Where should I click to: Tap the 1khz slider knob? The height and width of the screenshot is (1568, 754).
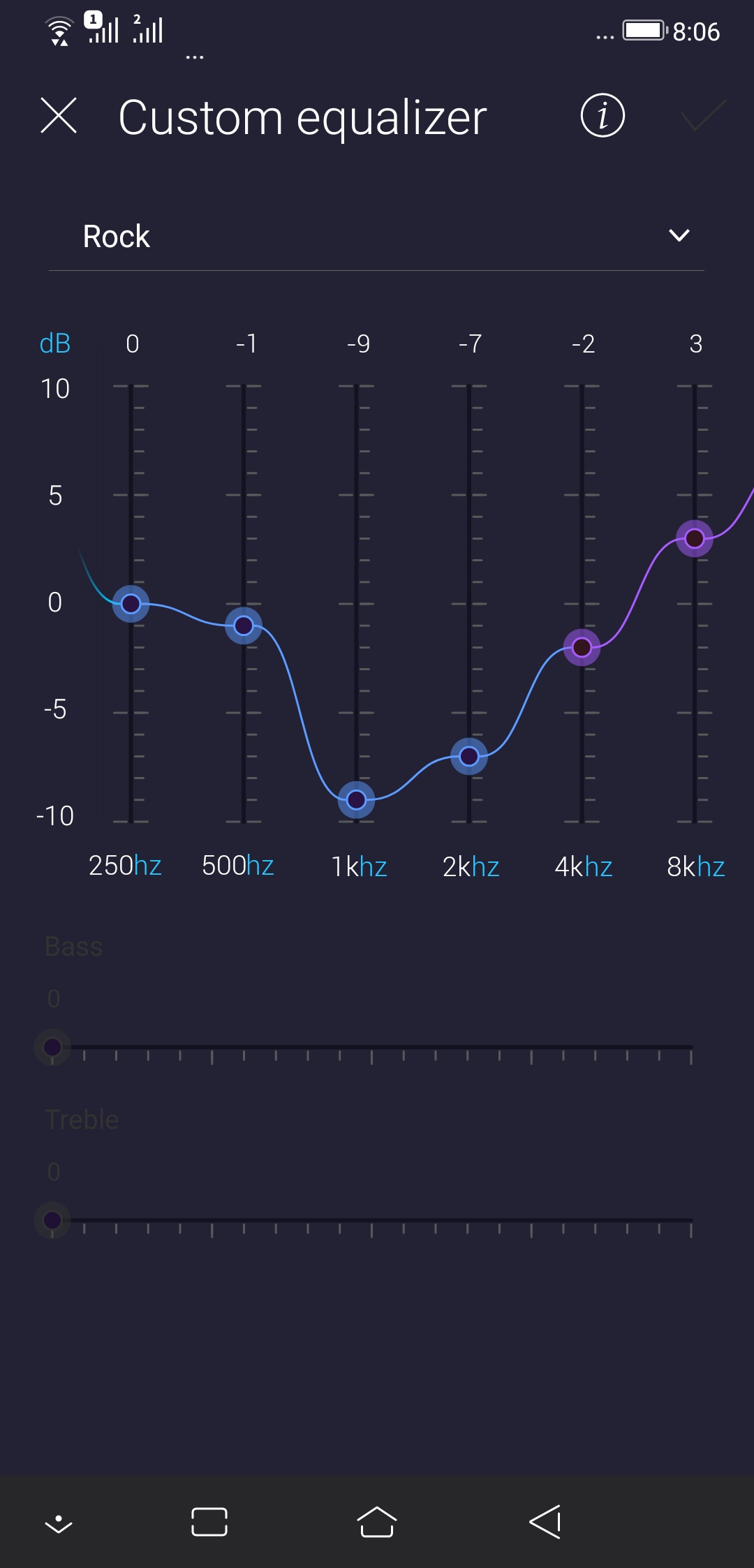(356, 799)
